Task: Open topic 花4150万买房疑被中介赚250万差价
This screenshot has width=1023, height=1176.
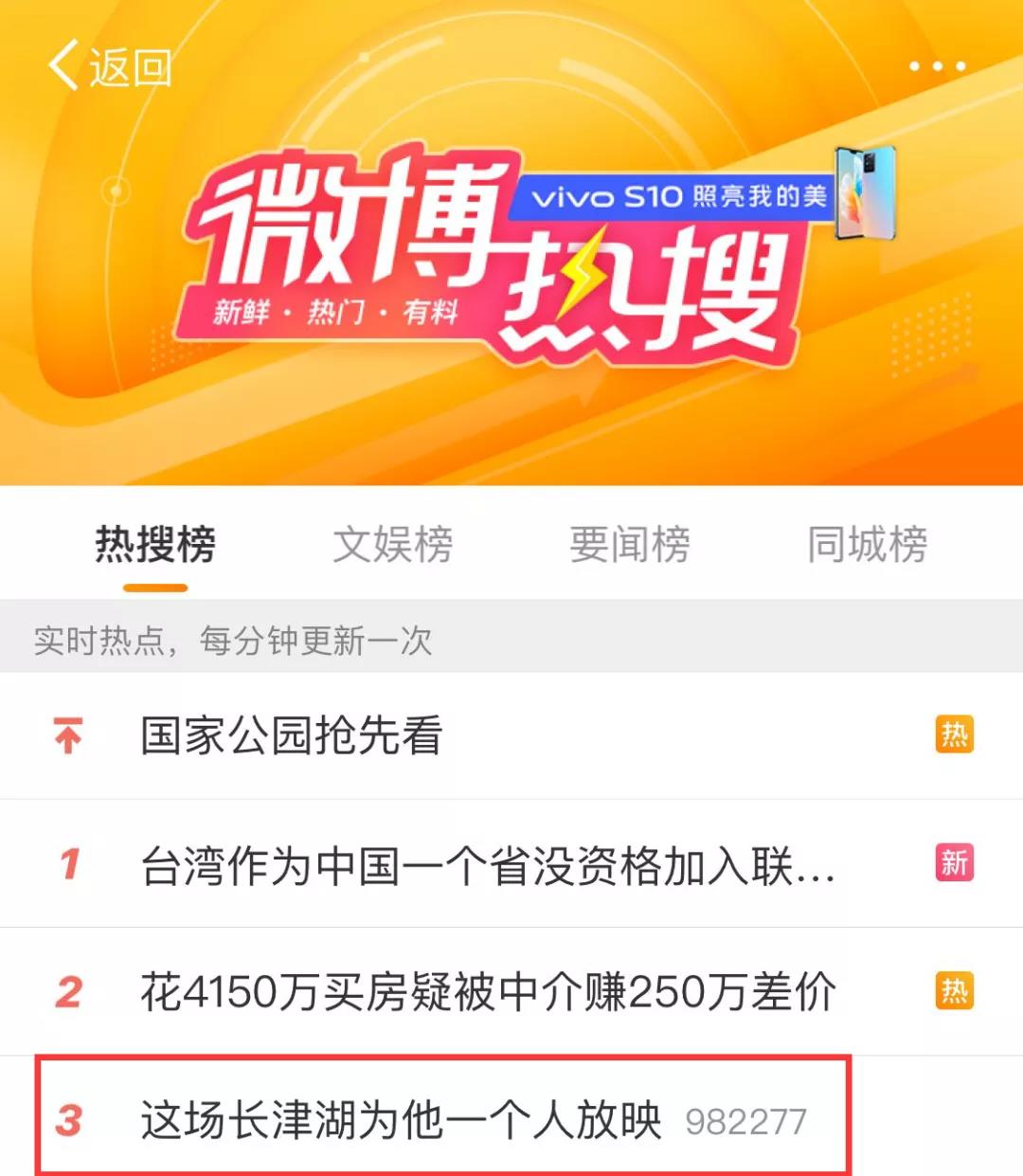Action: pyautogui.click(x=488, y=992)
